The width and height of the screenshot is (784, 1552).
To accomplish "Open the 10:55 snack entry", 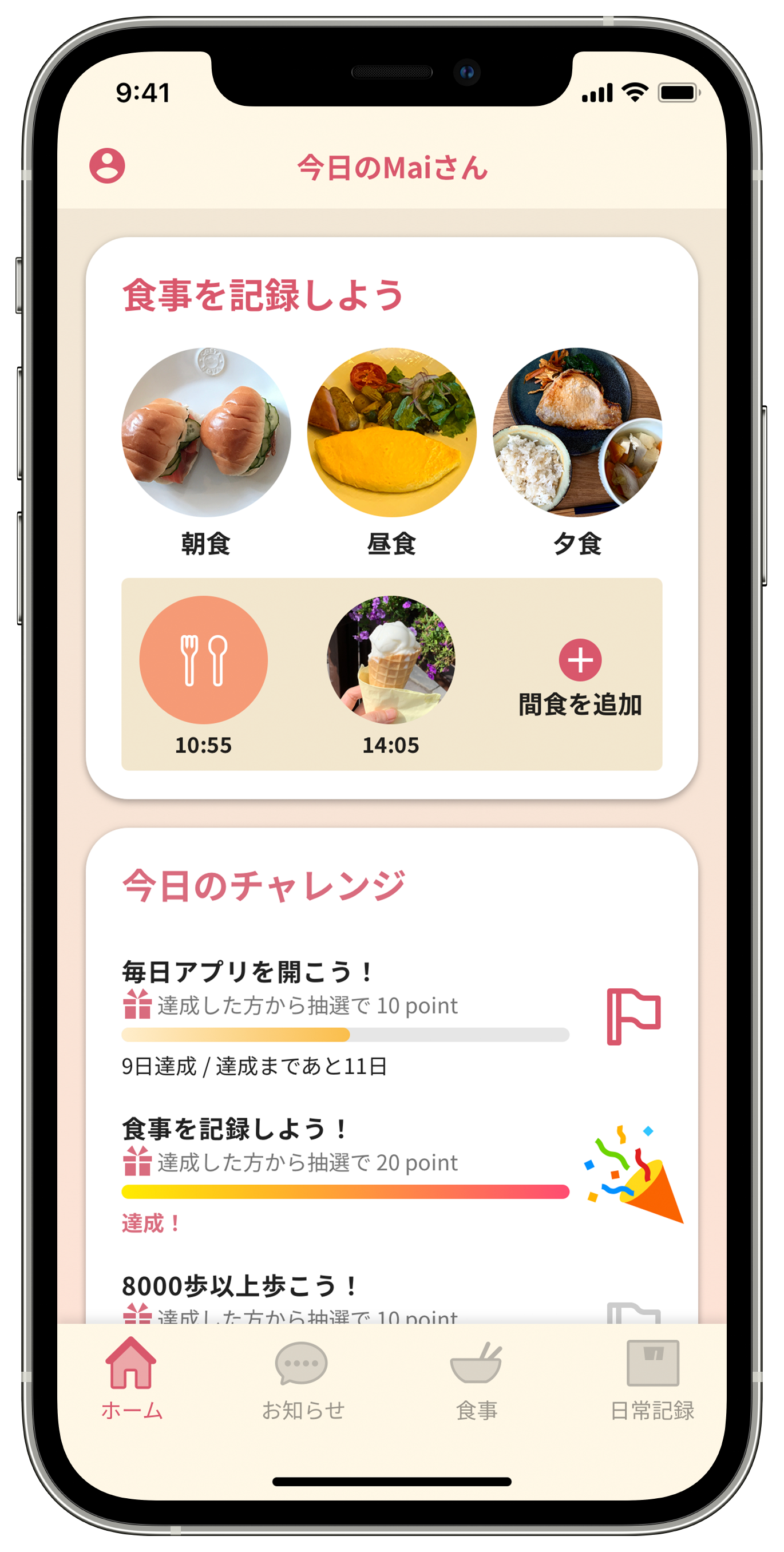I will (204, 660).
